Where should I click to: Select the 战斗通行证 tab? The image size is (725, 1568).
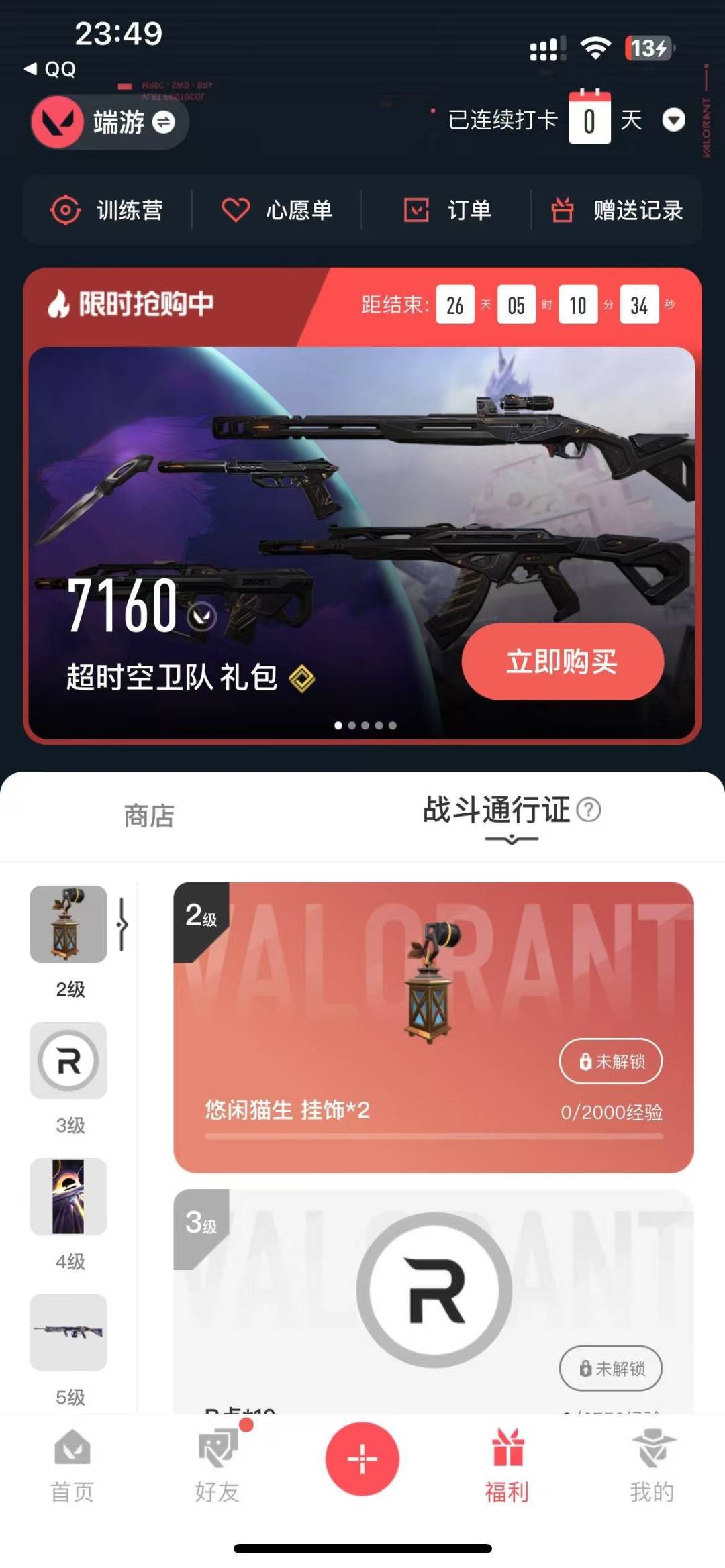point(496,810)
